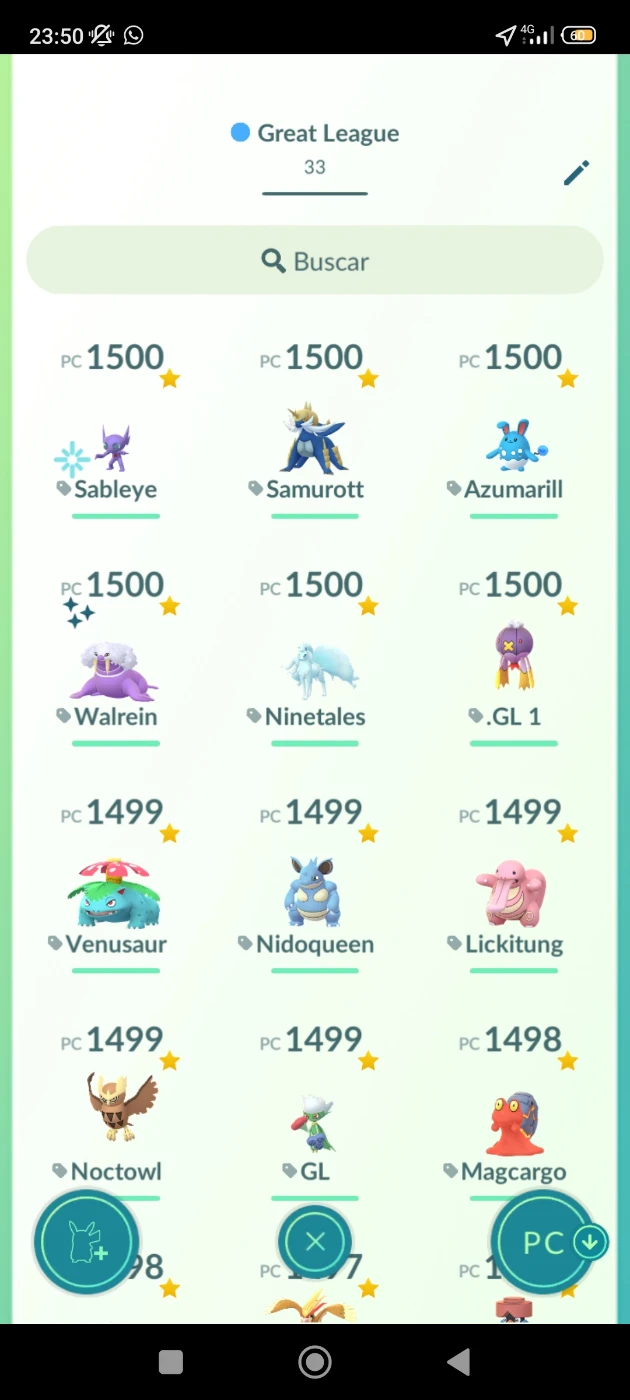This screenshot has width=630, height=1400.
Task: Go back with the system back button
Action: tap(459, 1361)
